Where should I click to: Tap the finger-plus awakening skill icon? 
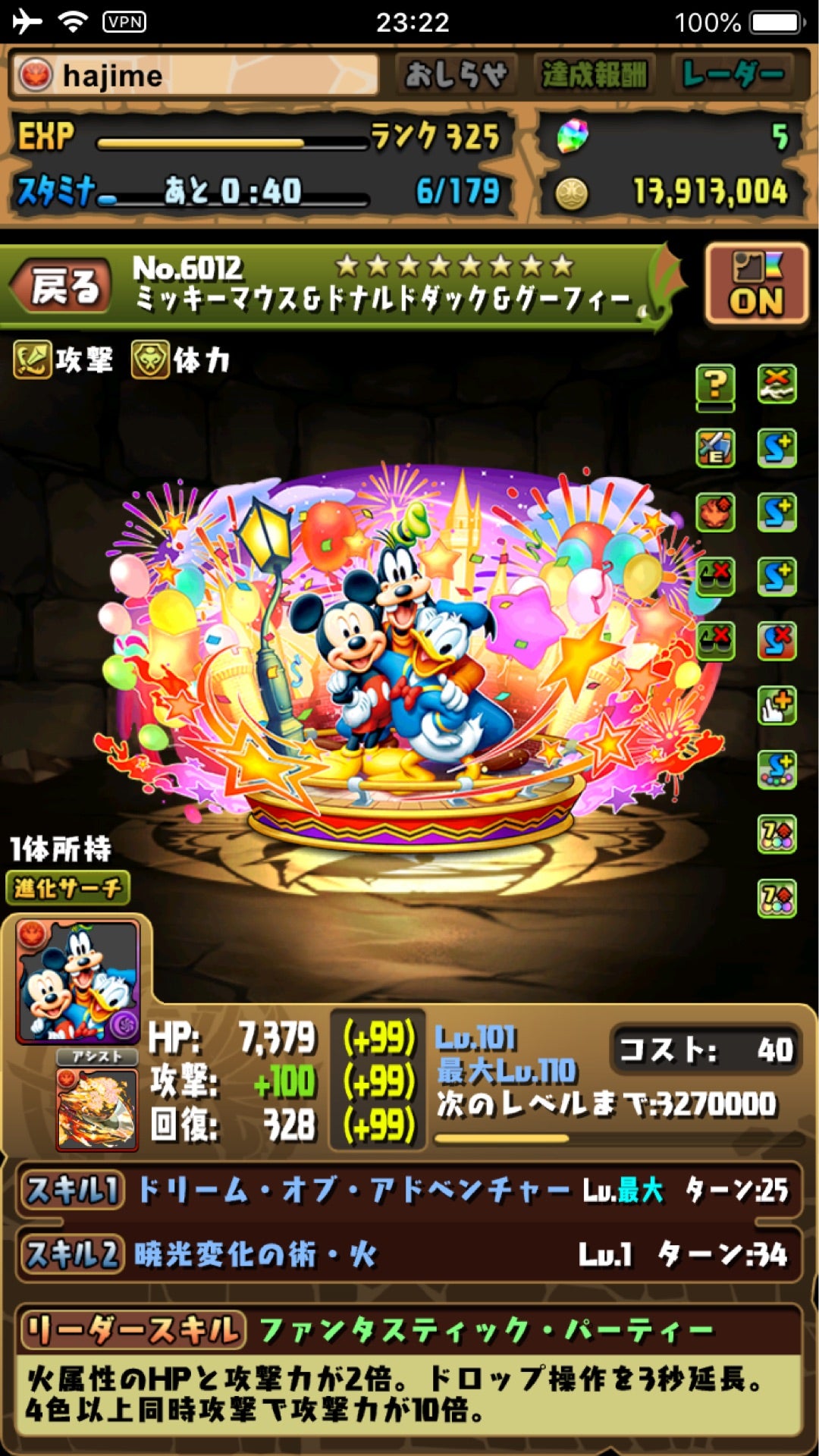[777, 706]
